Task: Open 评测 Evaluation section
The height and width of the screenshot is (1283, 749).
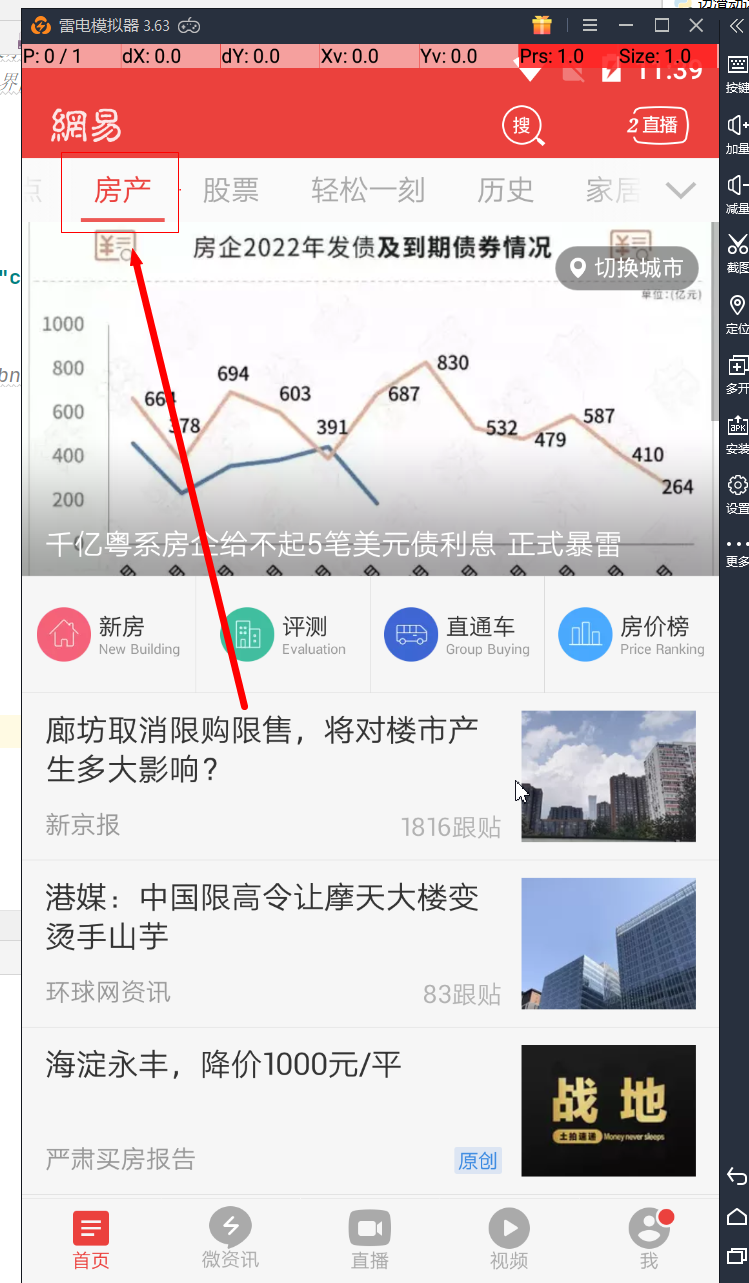Action: point(284,635)
